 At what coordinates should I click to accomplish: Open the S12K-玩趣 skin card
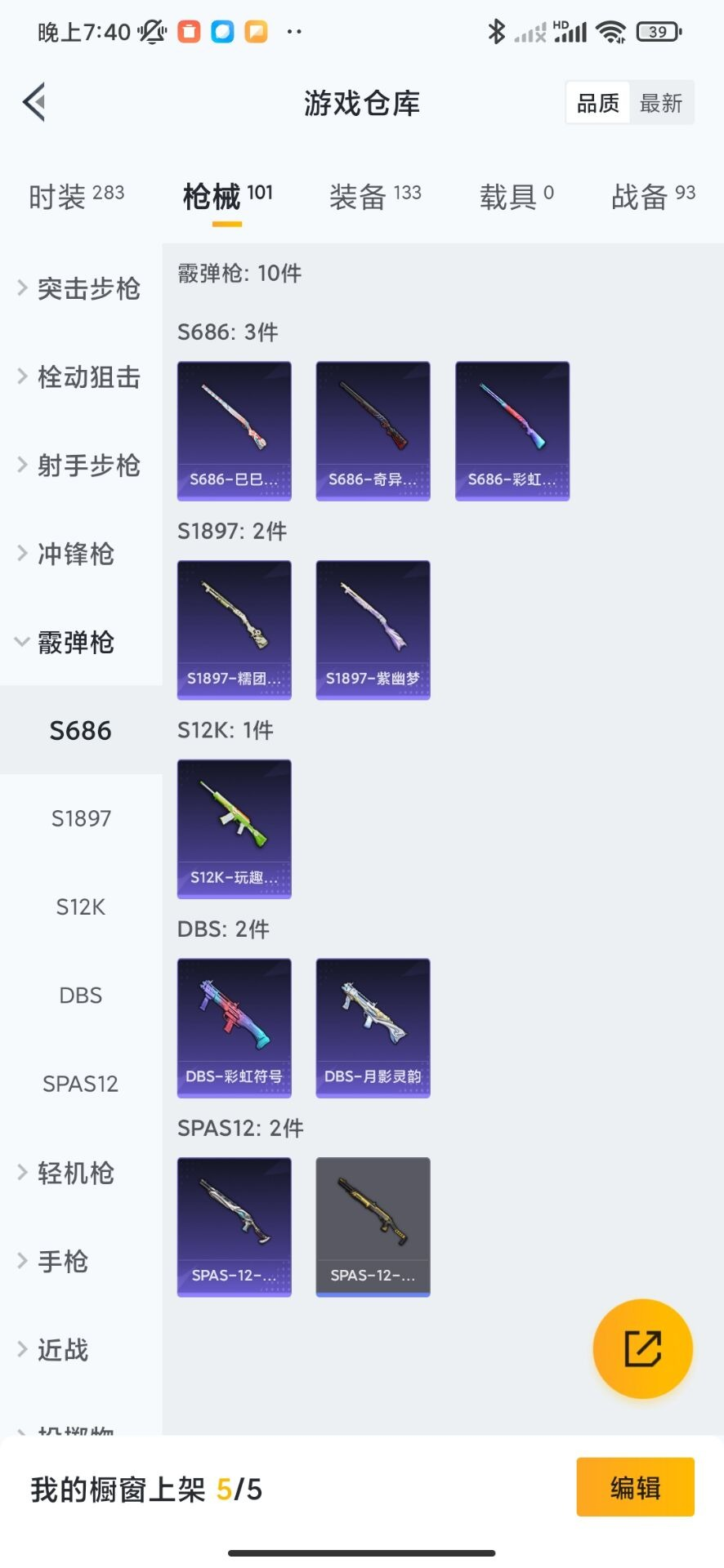click(235, 829)
